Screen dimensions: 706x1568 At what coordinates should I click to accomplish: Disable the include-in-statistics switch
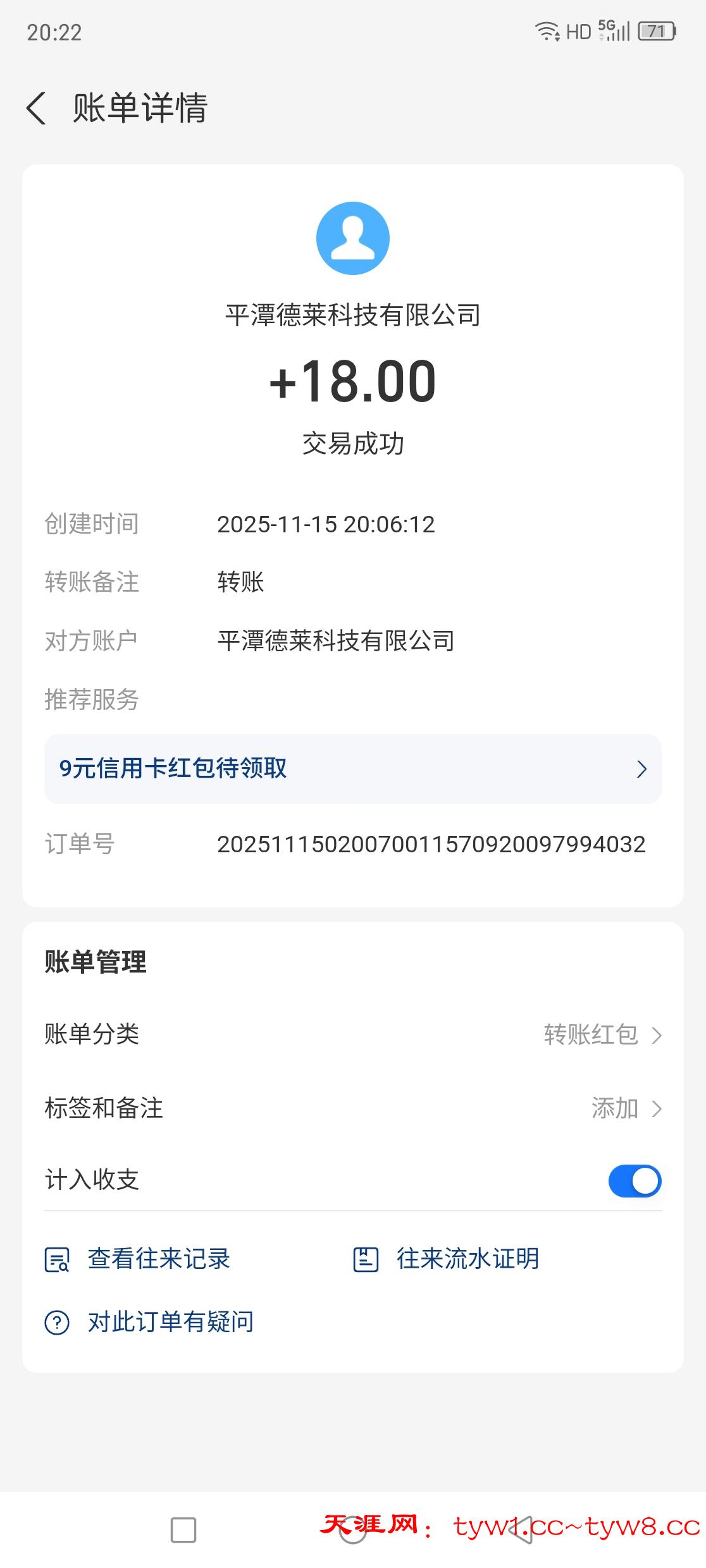[635, 1180]
